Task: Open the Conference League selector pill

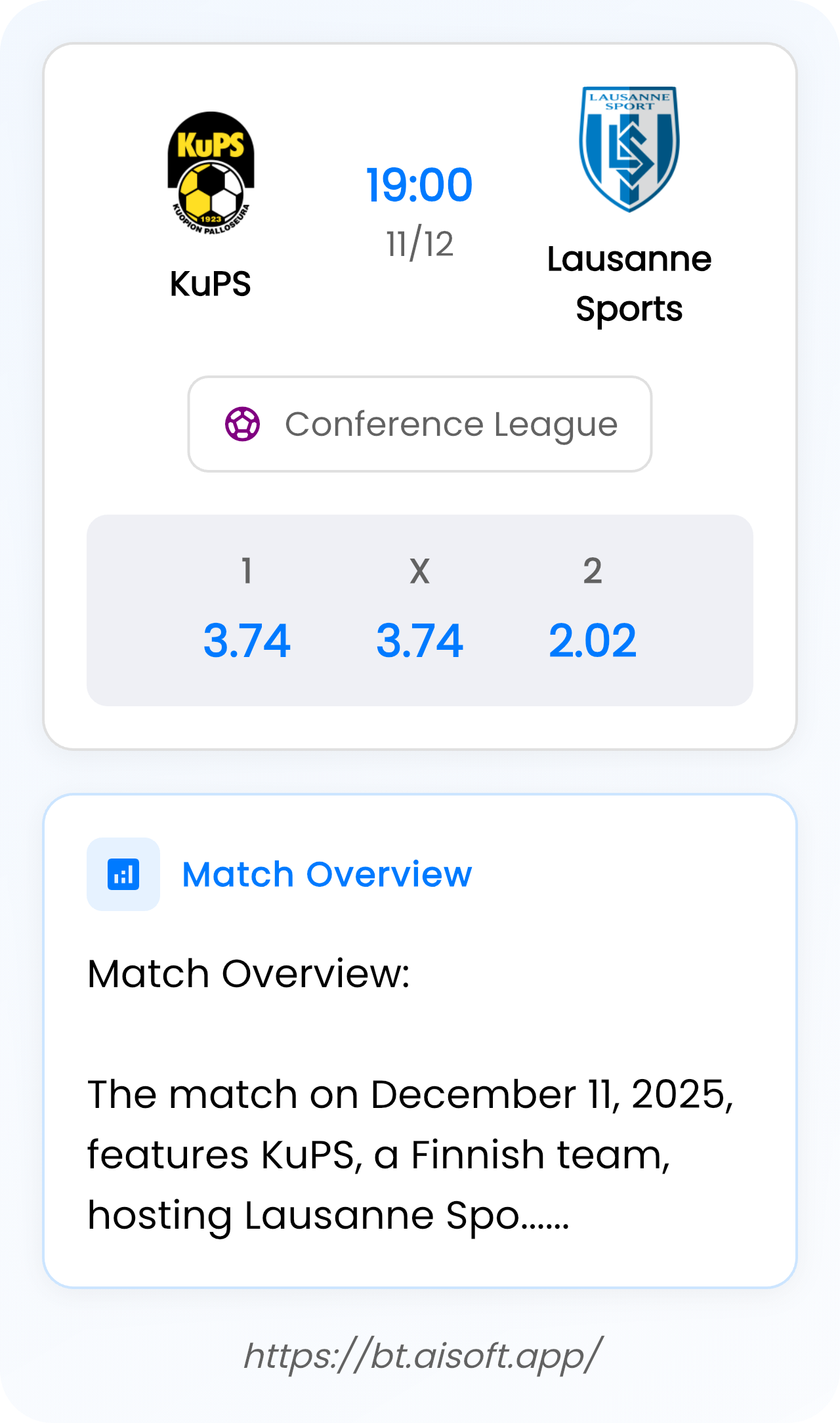Action: pyautogui.click(x=420, y=424)
